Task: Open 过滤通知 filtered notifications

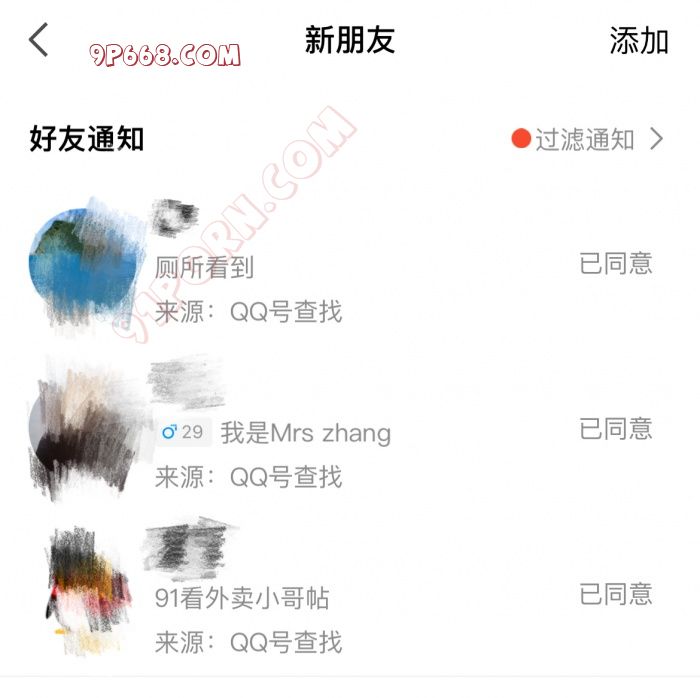Action: click(587, 139)
